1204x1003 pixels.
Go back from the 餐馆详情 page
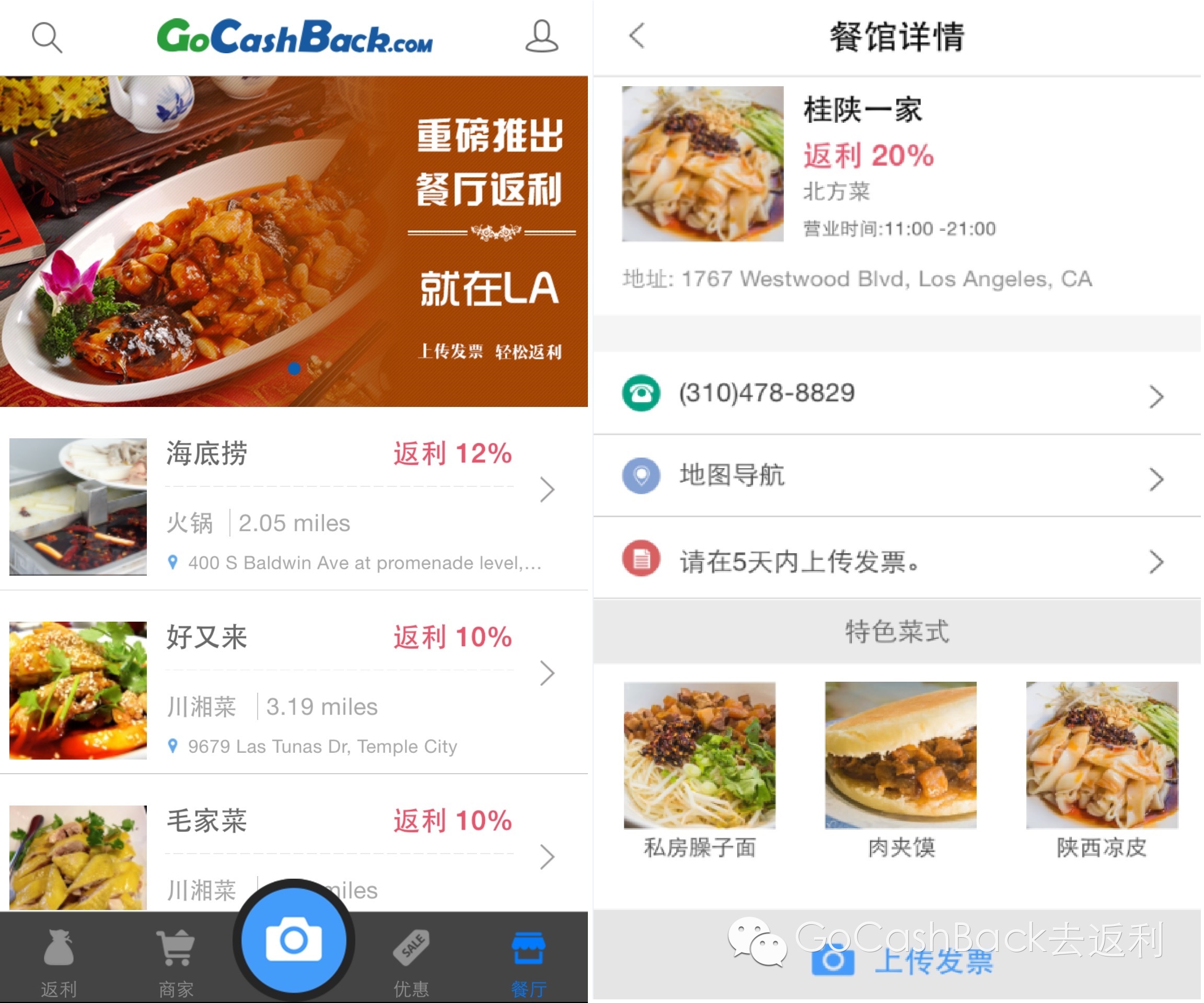coord(638,36)
